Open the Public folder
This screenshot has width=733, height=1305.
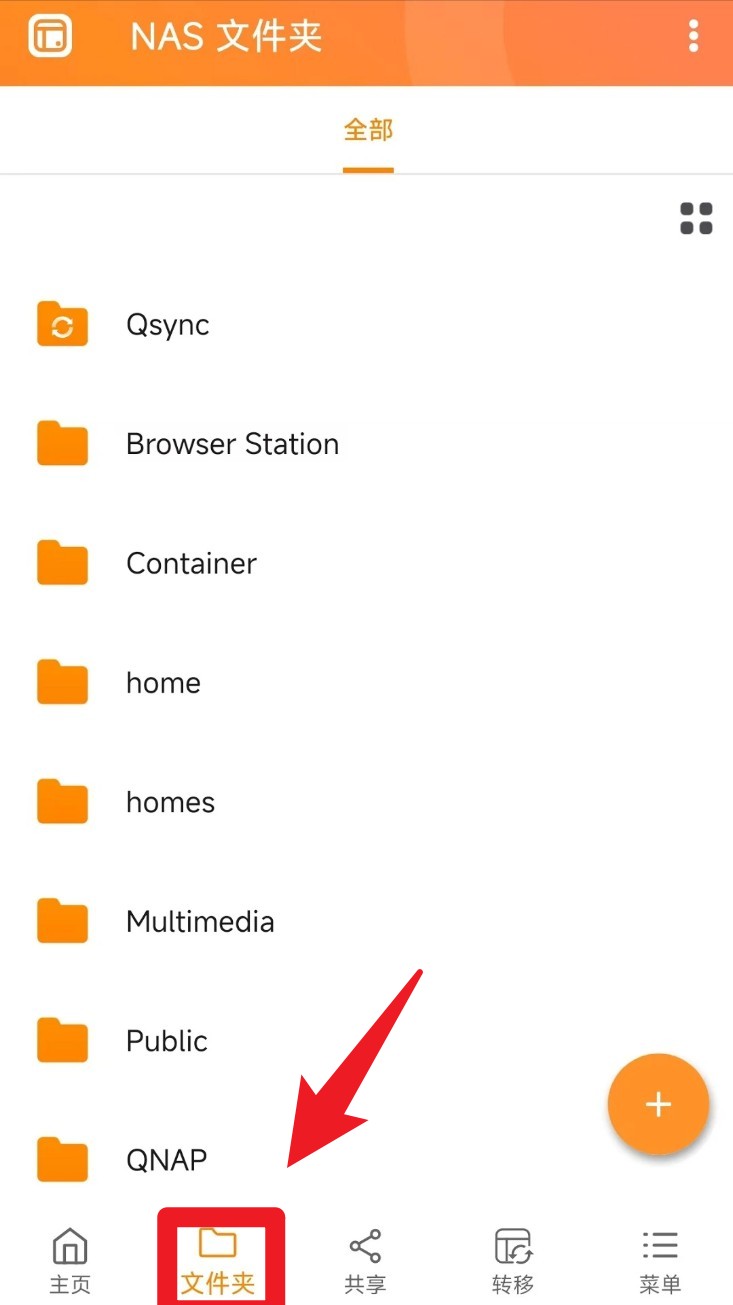(167, 1041)
